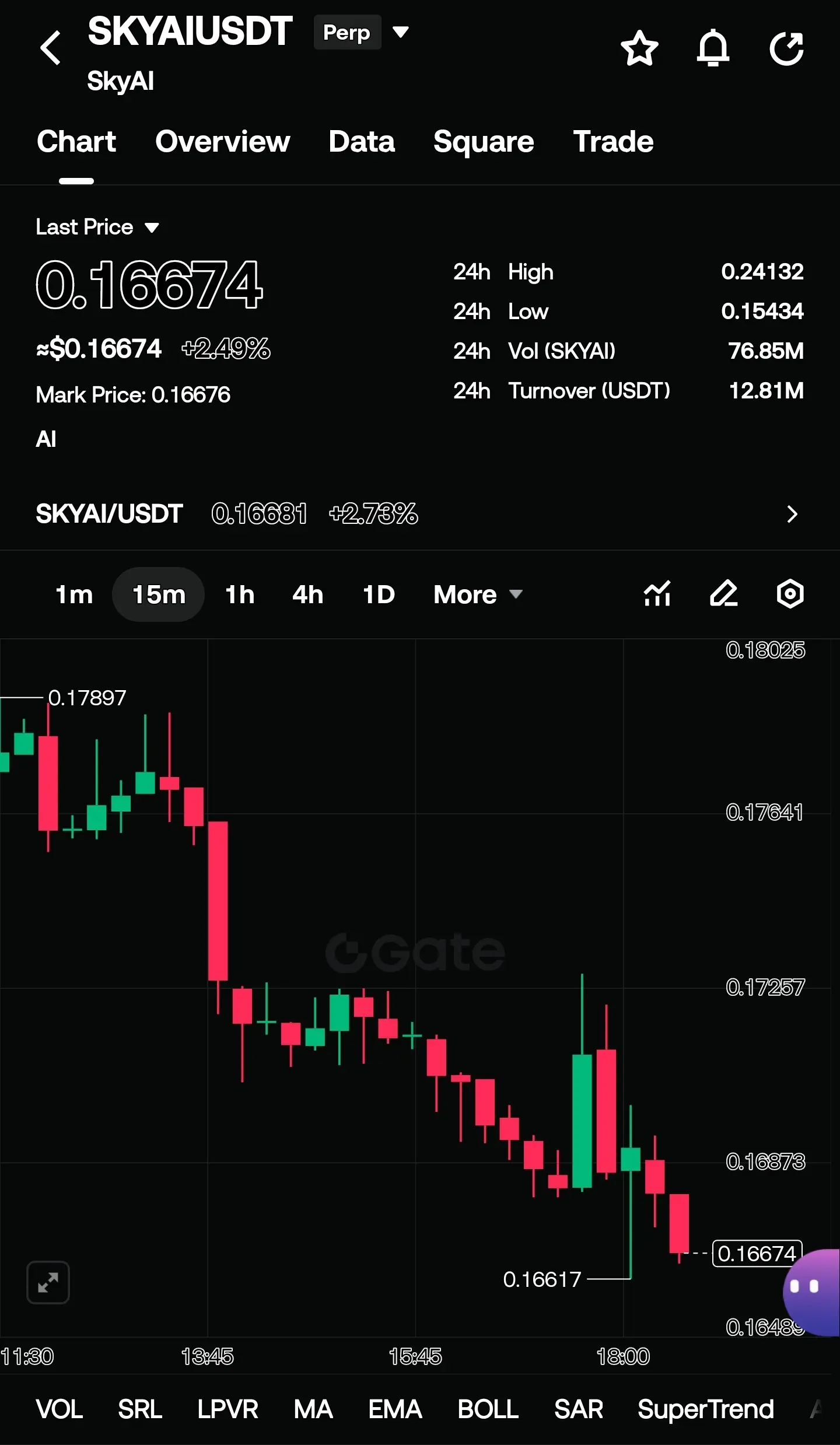This screenshot has height=1445, width=840.
Task: Select the 1h chart interval
Action: [x=240, y=594]
